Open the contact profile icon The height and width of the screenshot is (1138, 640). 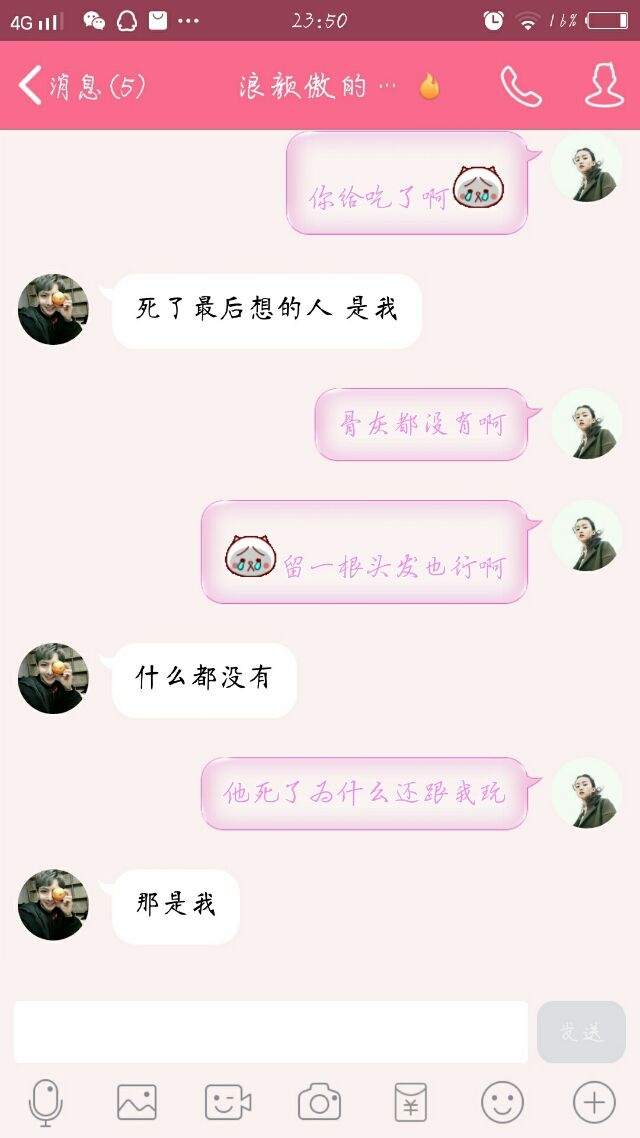click(x=604, y=86)
